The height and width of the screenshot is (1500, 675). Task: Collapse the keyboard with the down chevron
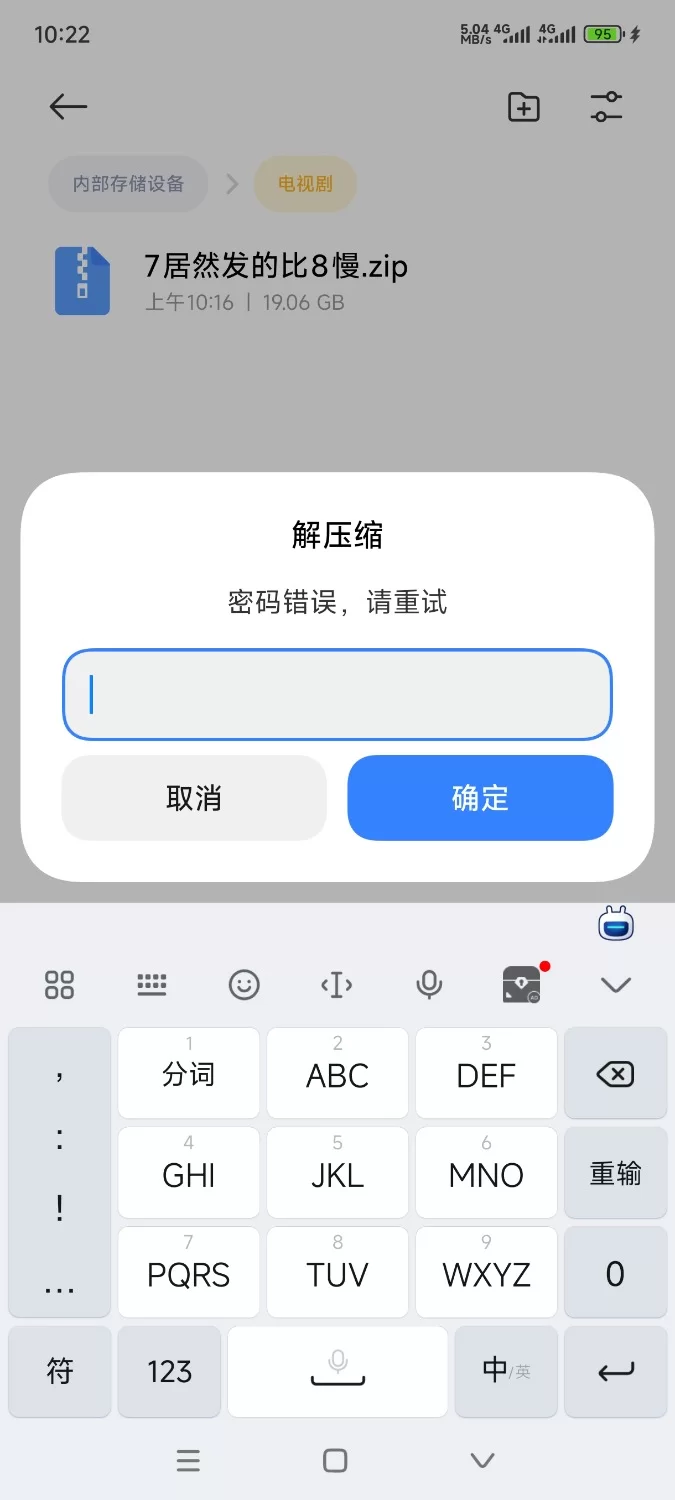point(615,985)
